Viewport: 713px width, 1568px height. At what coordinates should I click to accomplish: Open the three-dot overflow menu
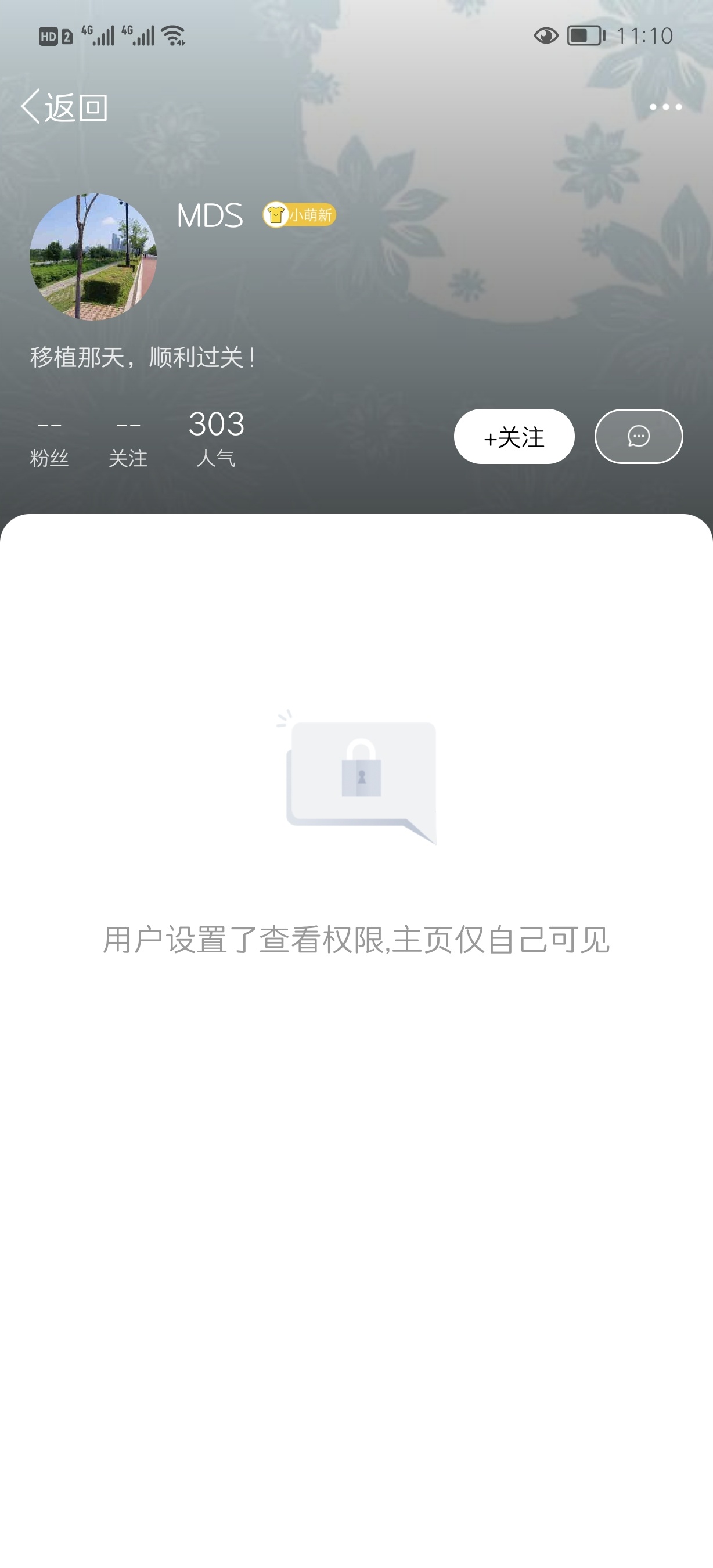coord(665,107)
